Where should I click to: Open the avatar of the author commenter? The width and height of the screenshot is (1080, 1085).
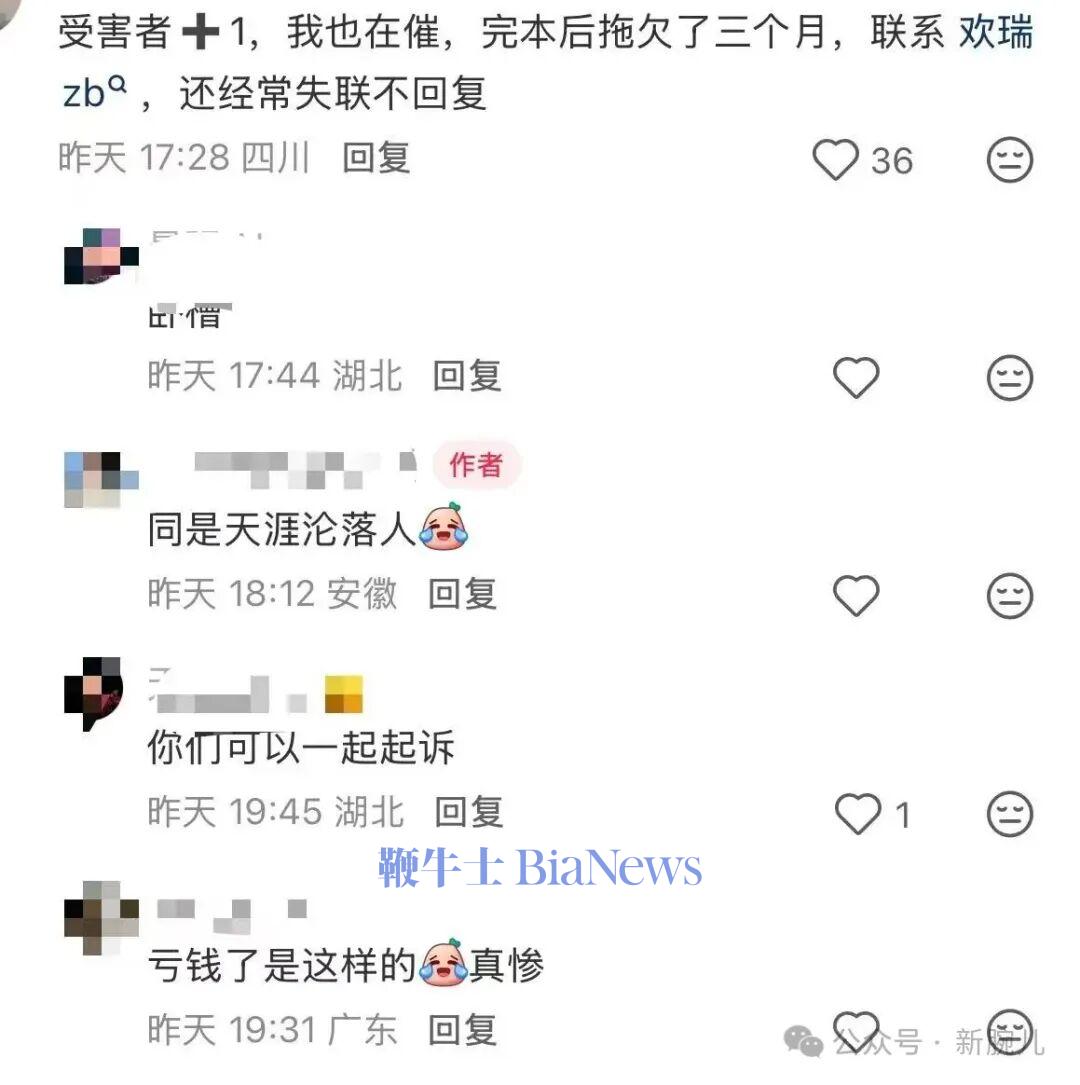tap(95, 478)
